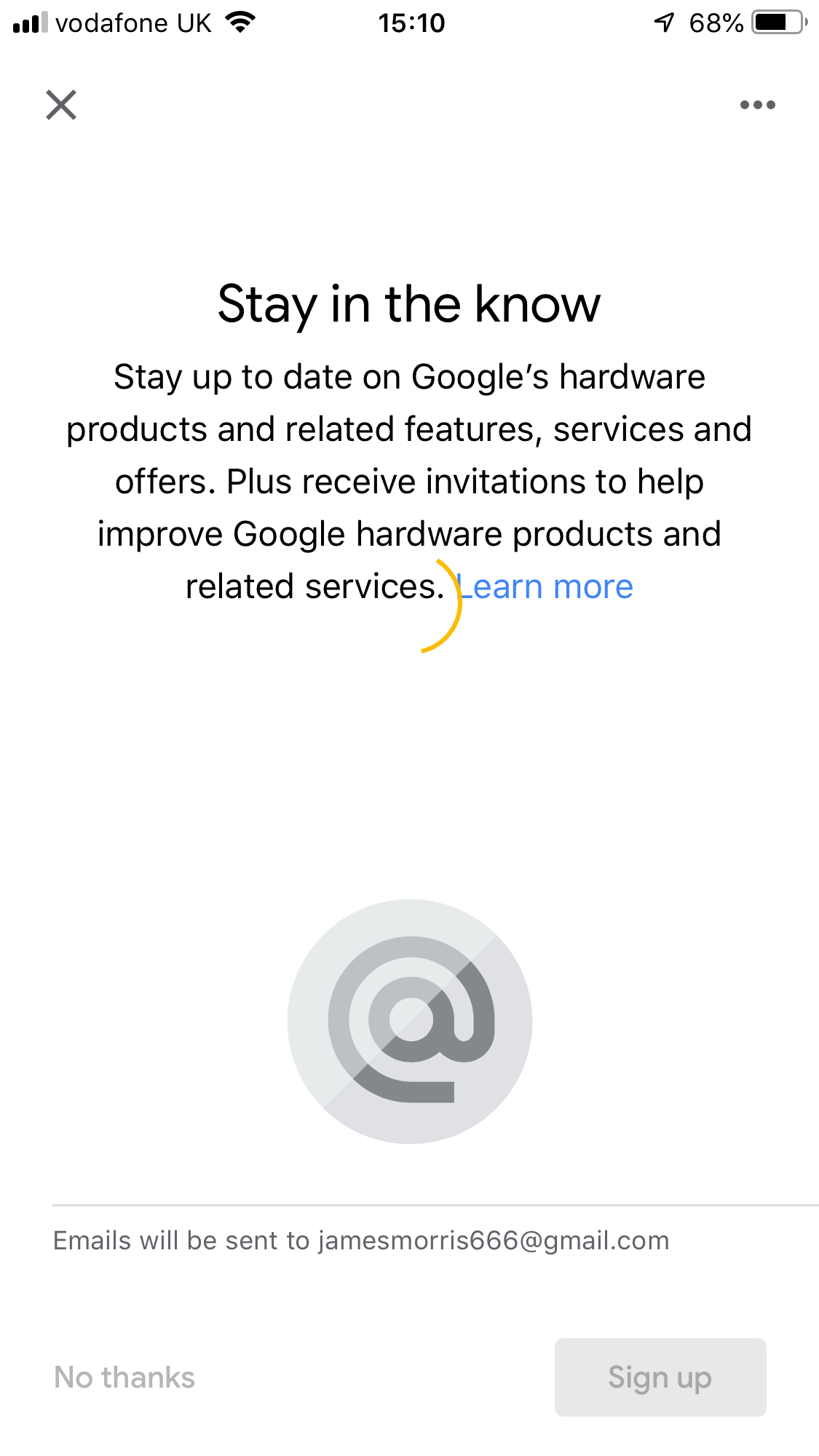Close the Stay in the know screen
819x1456 pixels.
61,105
